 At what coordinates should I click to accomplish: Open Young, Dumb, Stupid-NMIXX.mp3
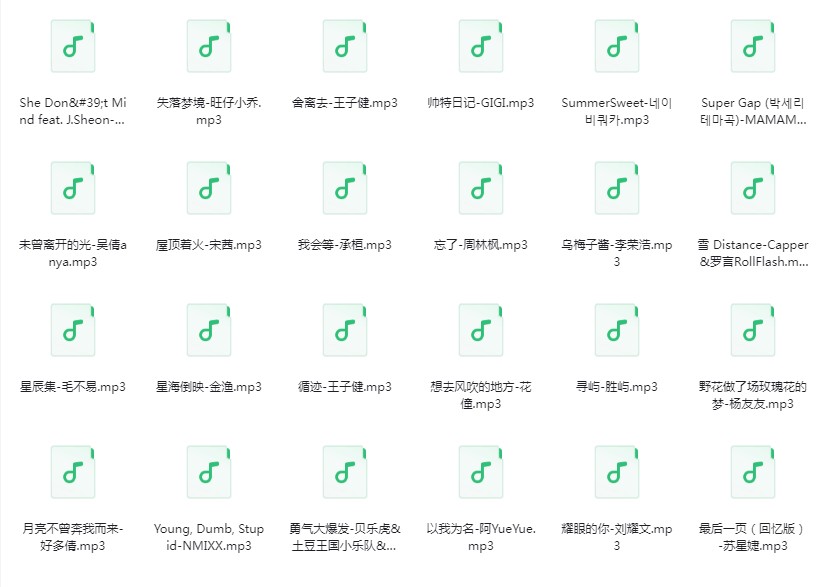209,472
